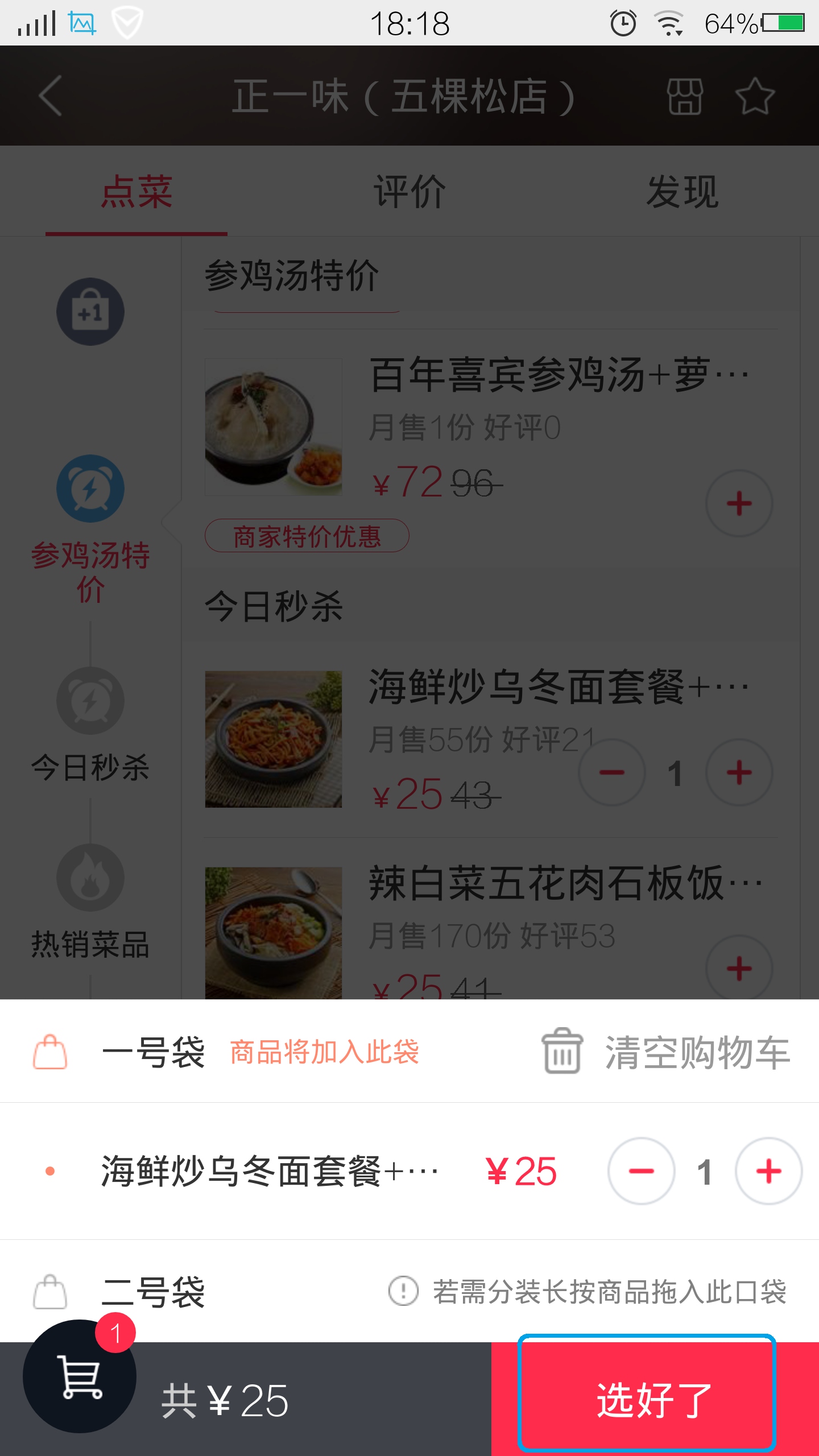Image resolution: width=819 pixels, height=1456 pixels.
Task: Tap the shopping cart icon to collapse the cart
Action: tap(80, 1376)
